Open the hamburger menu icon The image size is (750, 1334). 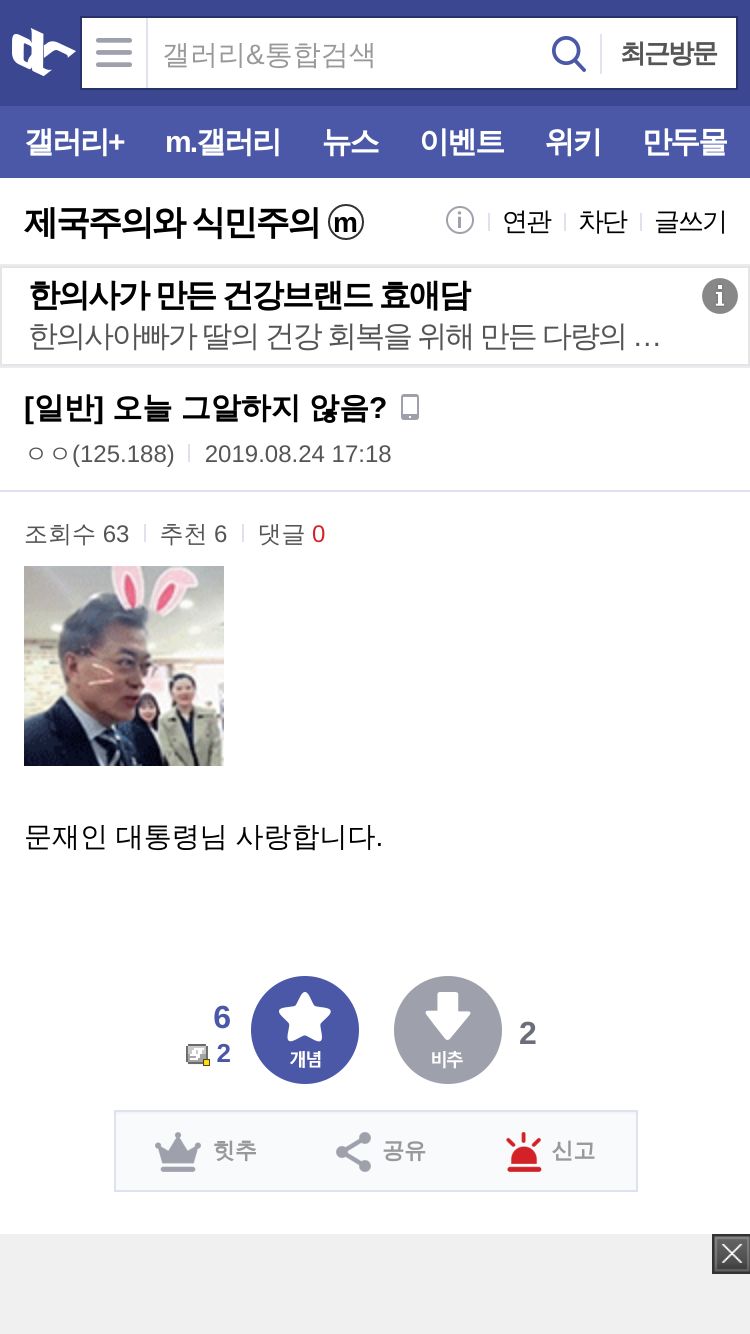click(114, 53)
